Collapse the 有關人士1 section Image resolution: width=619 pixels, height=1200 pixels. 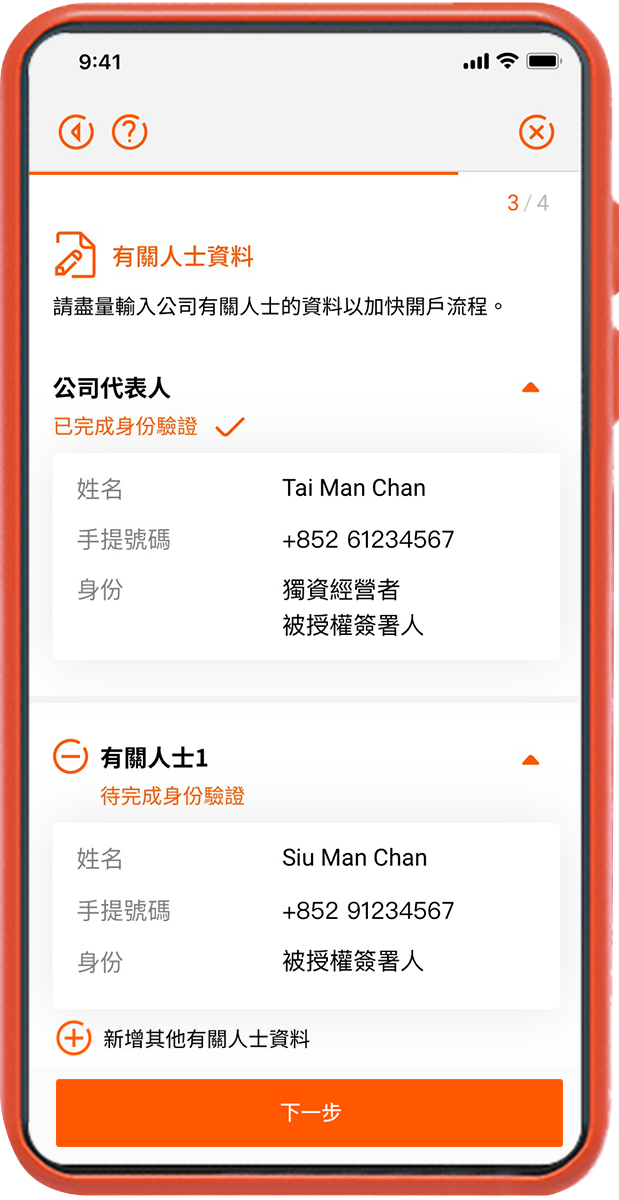(x=531, y=760)
